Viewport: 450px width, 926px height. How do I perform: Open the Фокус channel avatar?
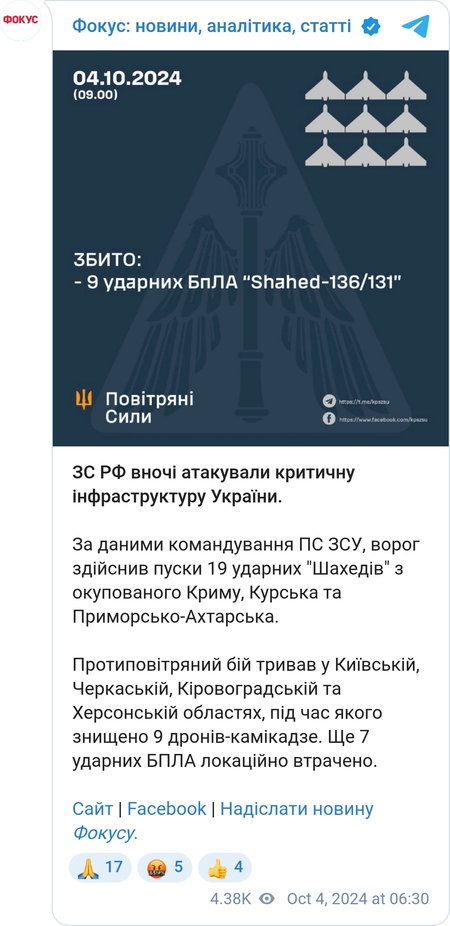21,20
